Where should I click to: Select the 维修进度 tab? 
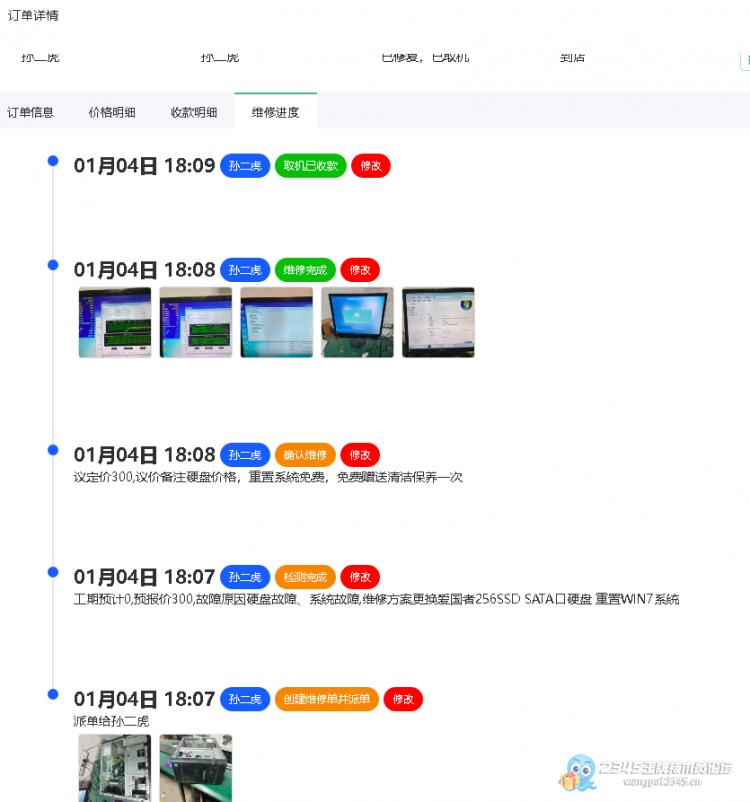[x=275, y=113]
